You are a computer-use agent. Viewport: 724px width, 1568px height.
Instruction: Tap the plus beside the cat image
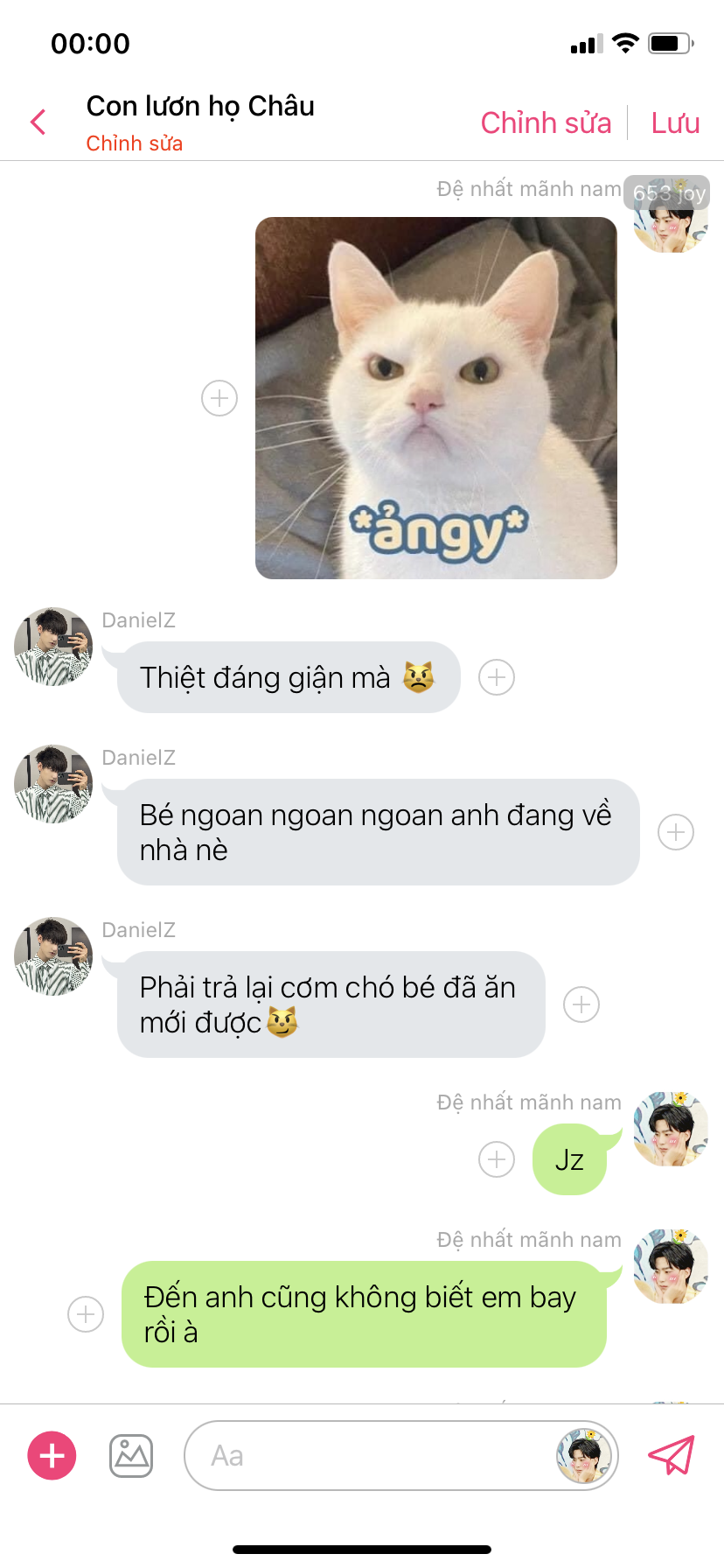[219, 398]
